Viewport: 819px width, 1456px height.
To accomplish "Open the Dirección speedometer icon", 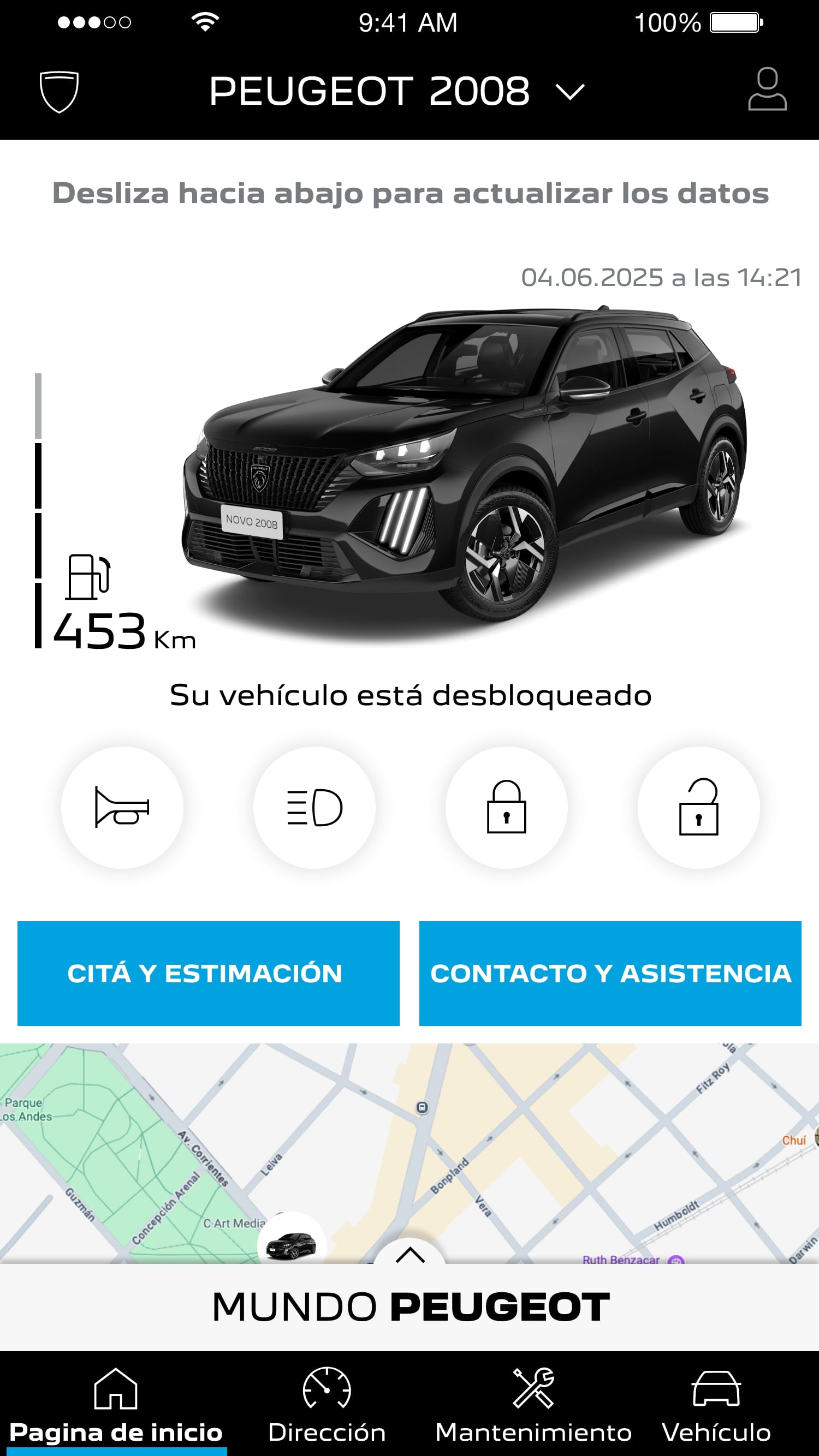I will tap(327, 1392).
